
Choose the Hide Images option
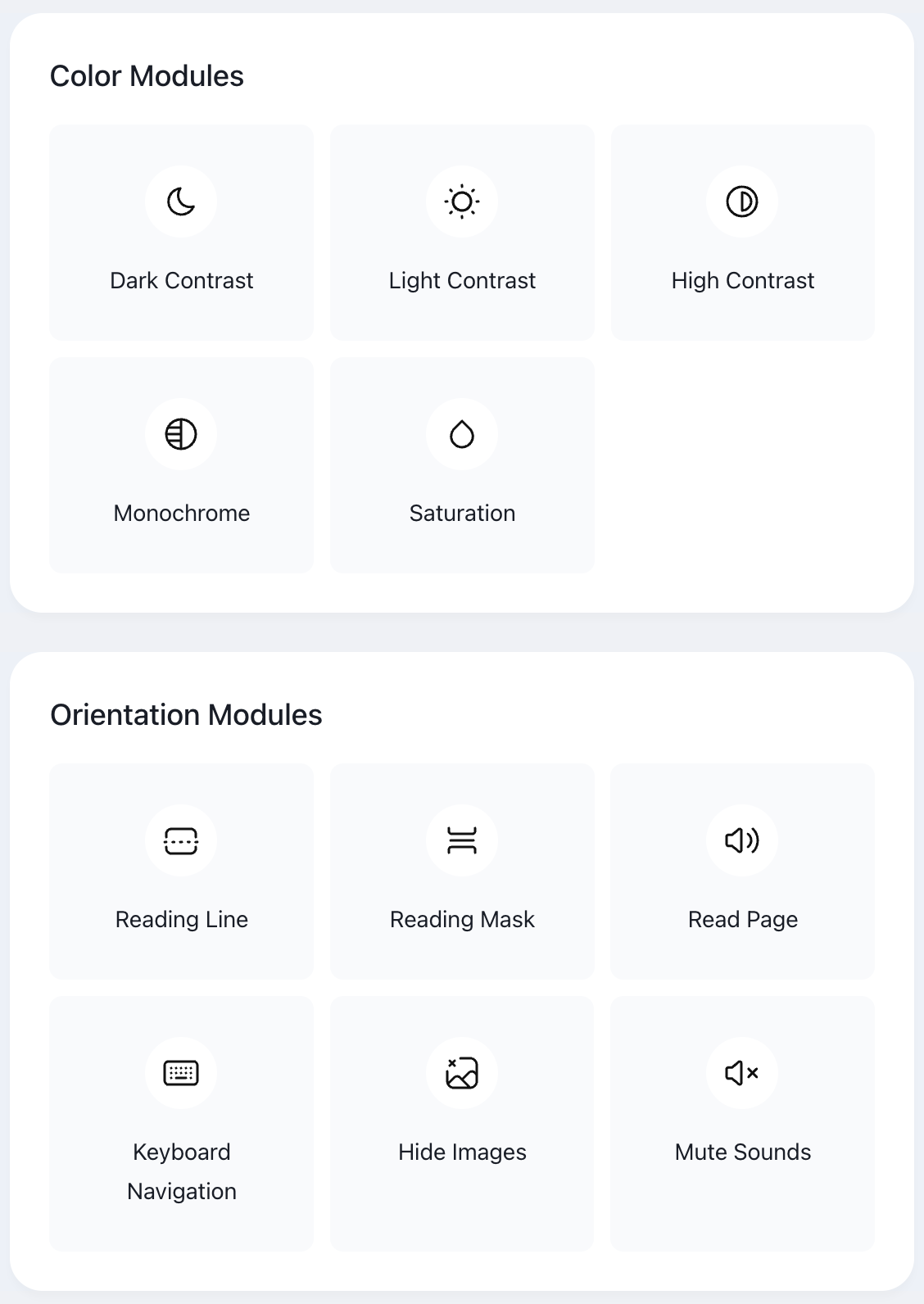(x=462, y=1124)
